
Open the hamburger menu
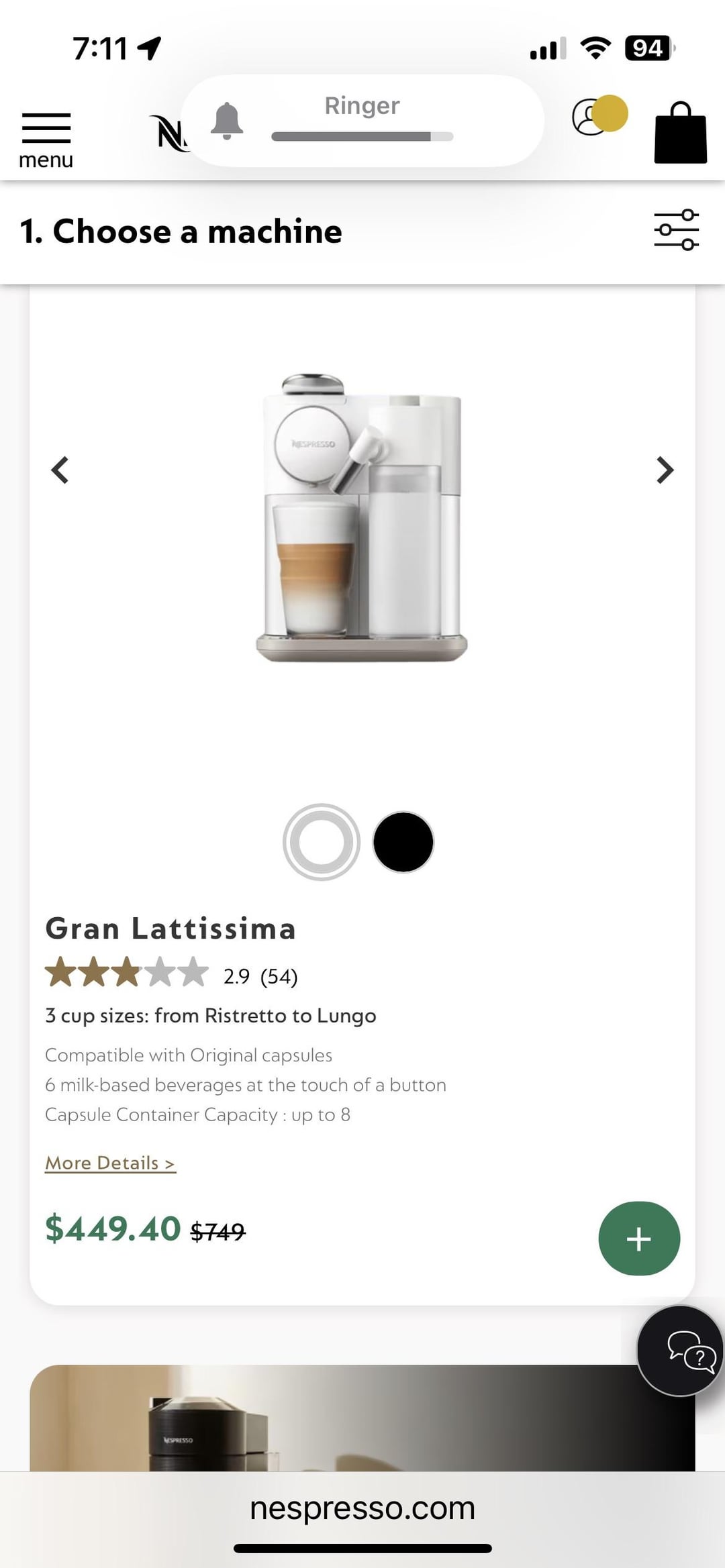click(x=46, y=138)
